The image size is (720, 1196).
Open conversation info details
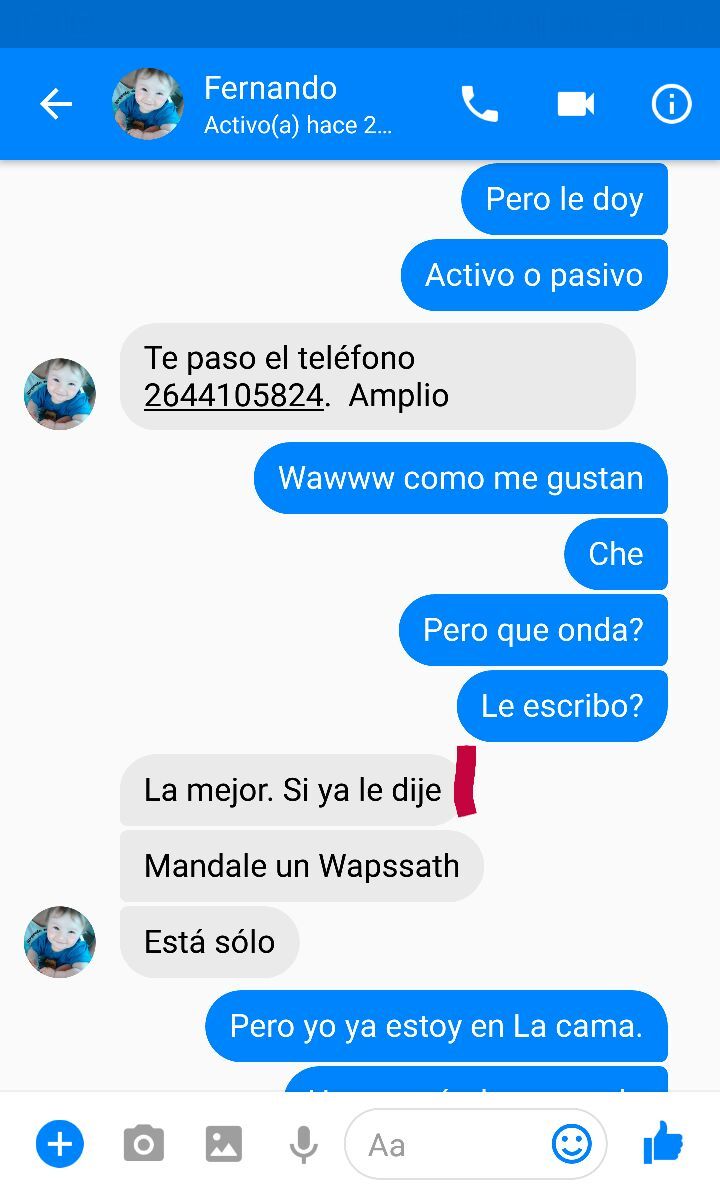[x=672, y=104]
